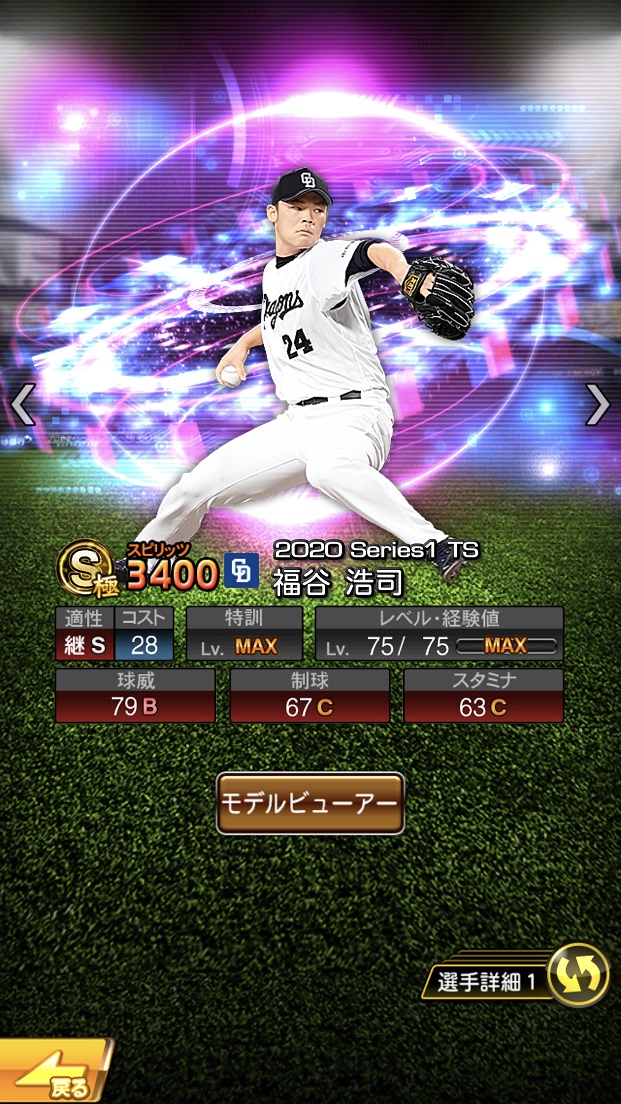This screenshot has width=621, height=1104.
Task: Tap the 戻る back button
Action: 55,1075
